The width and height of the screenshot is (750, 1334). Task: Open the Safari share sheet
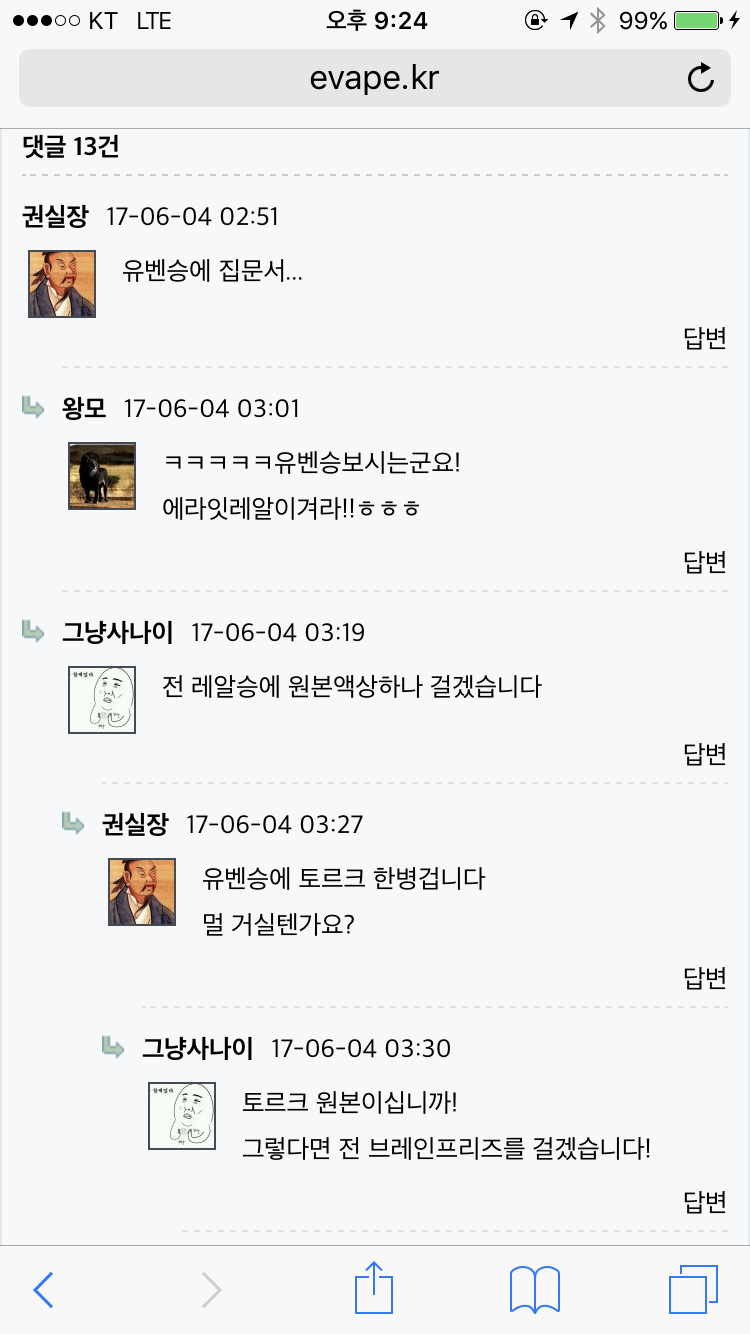[374, 1289]
